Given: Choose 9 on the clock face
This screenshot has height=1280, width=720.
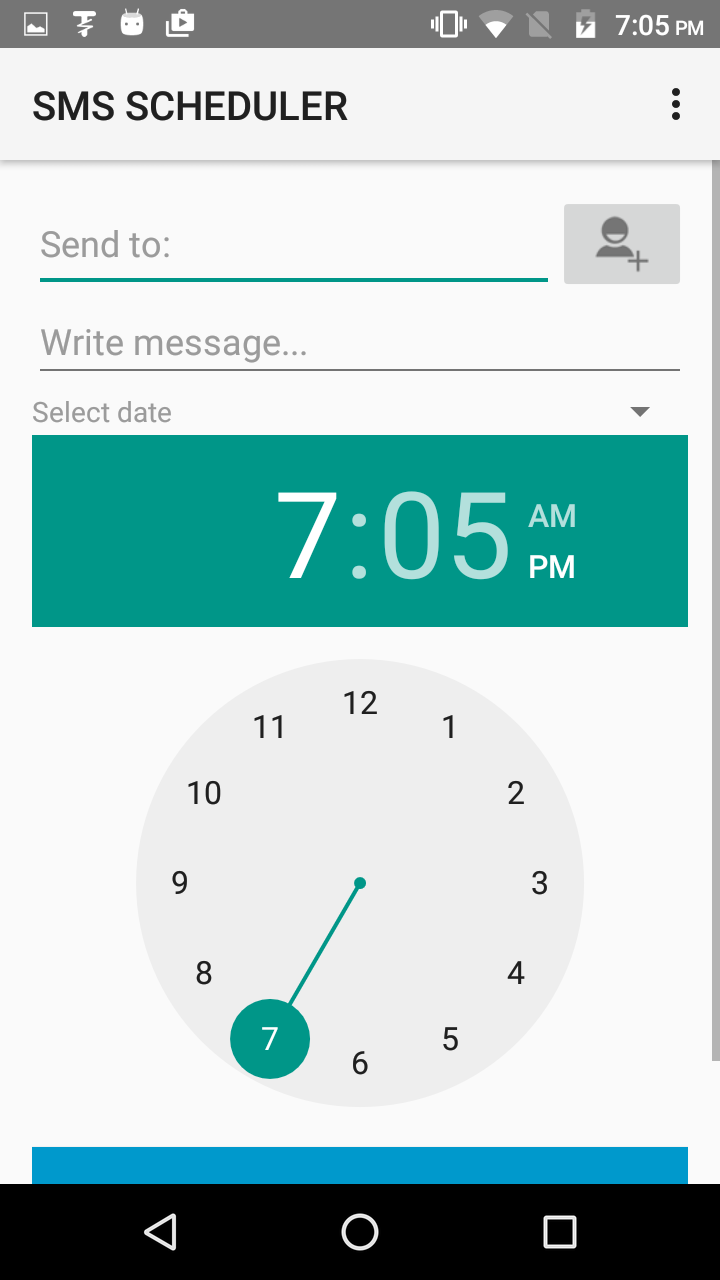Looking at the screenshot, I should pos(180,883).
